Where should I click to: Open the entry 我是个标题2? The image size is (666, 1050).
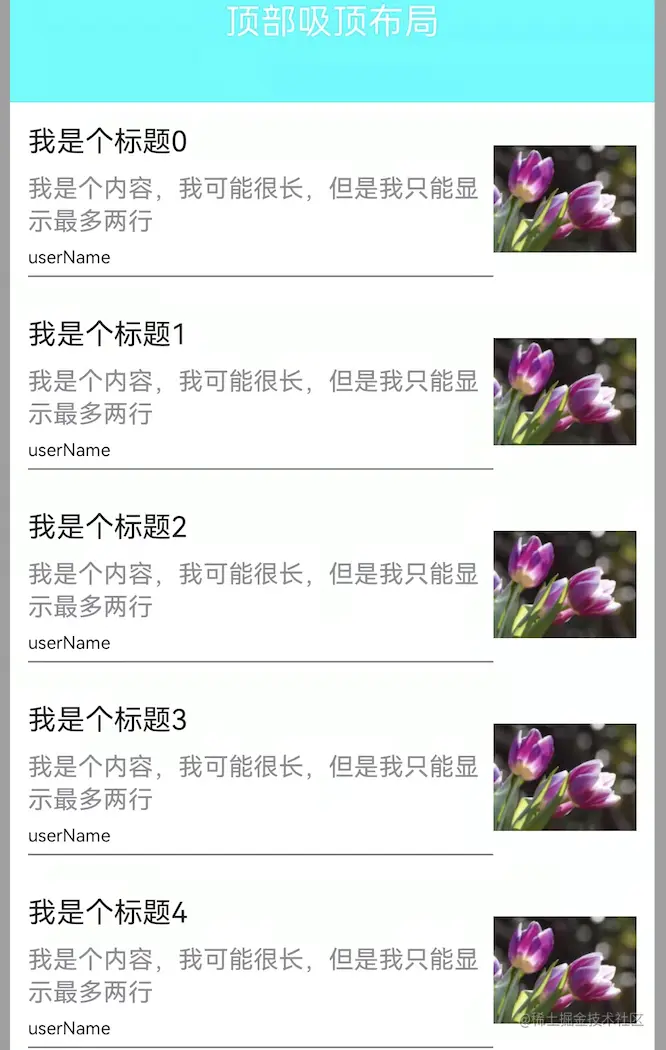coord(108,528)
